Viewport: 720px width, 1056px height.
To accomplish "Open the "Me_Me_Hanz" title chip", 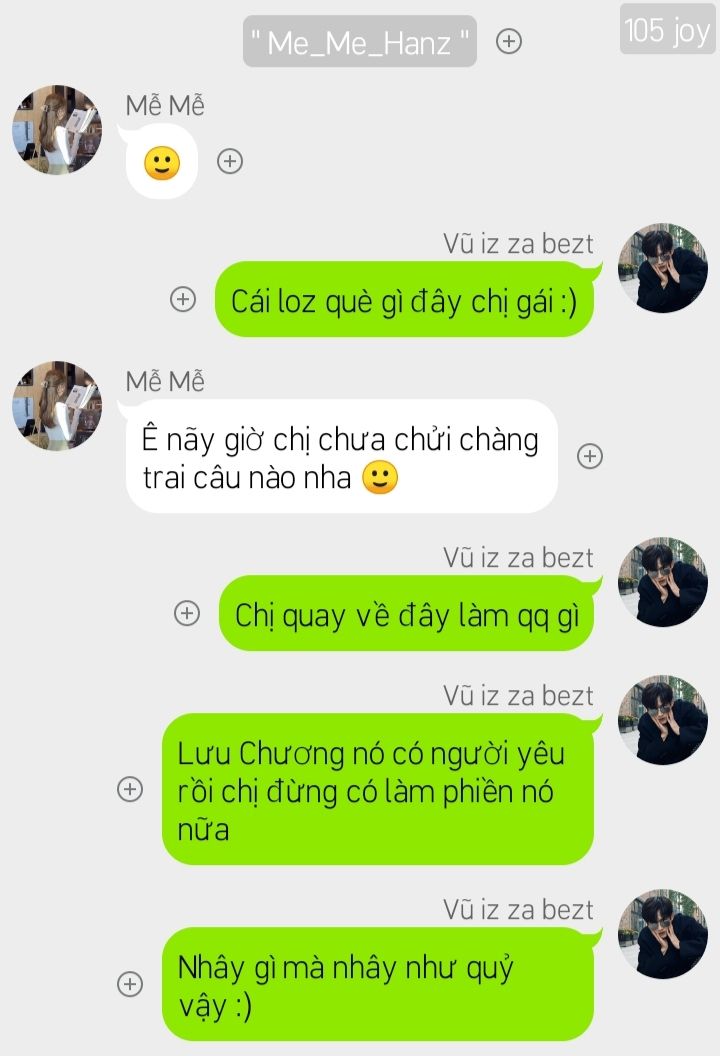I will pos(360,42).
